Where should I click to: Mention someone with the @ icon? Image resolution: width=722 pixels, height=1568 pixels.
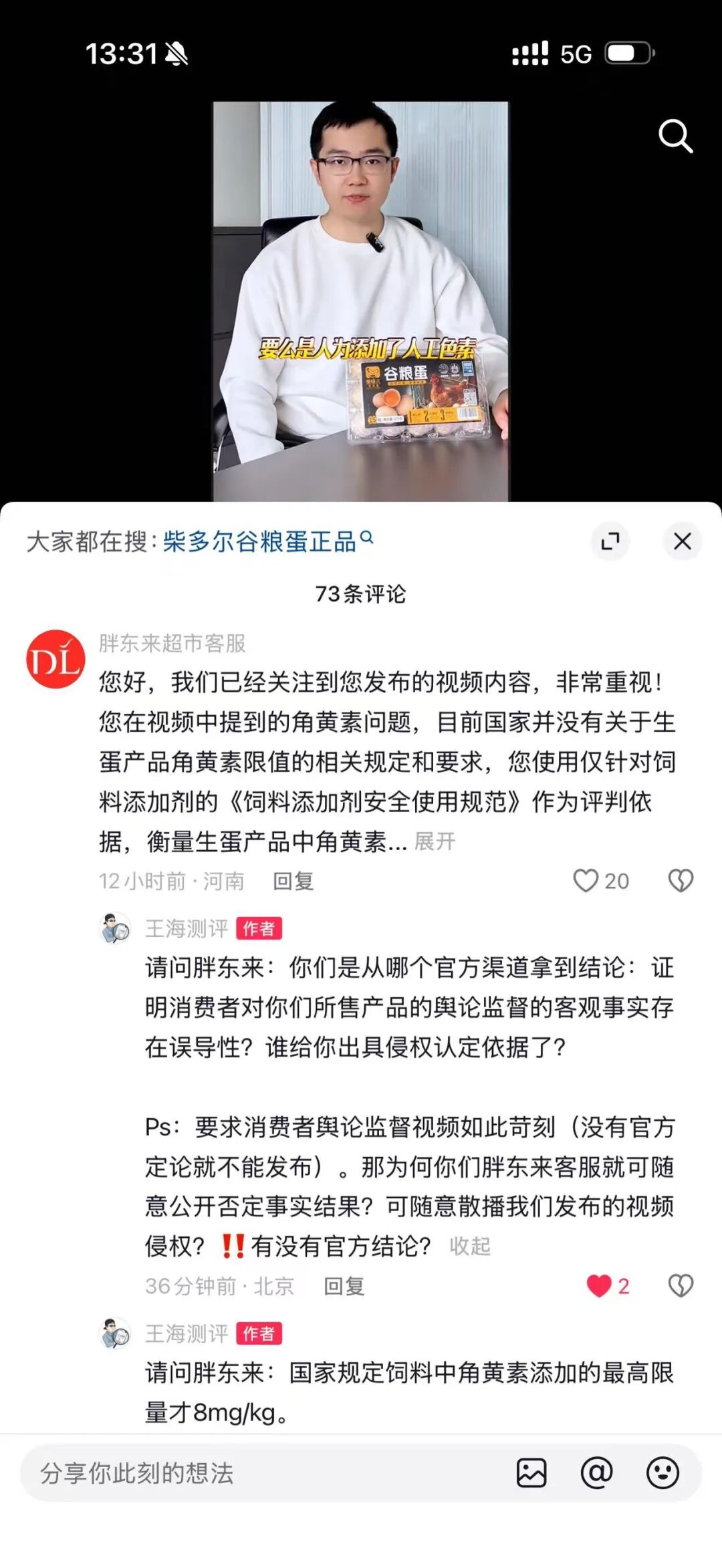596,1473
